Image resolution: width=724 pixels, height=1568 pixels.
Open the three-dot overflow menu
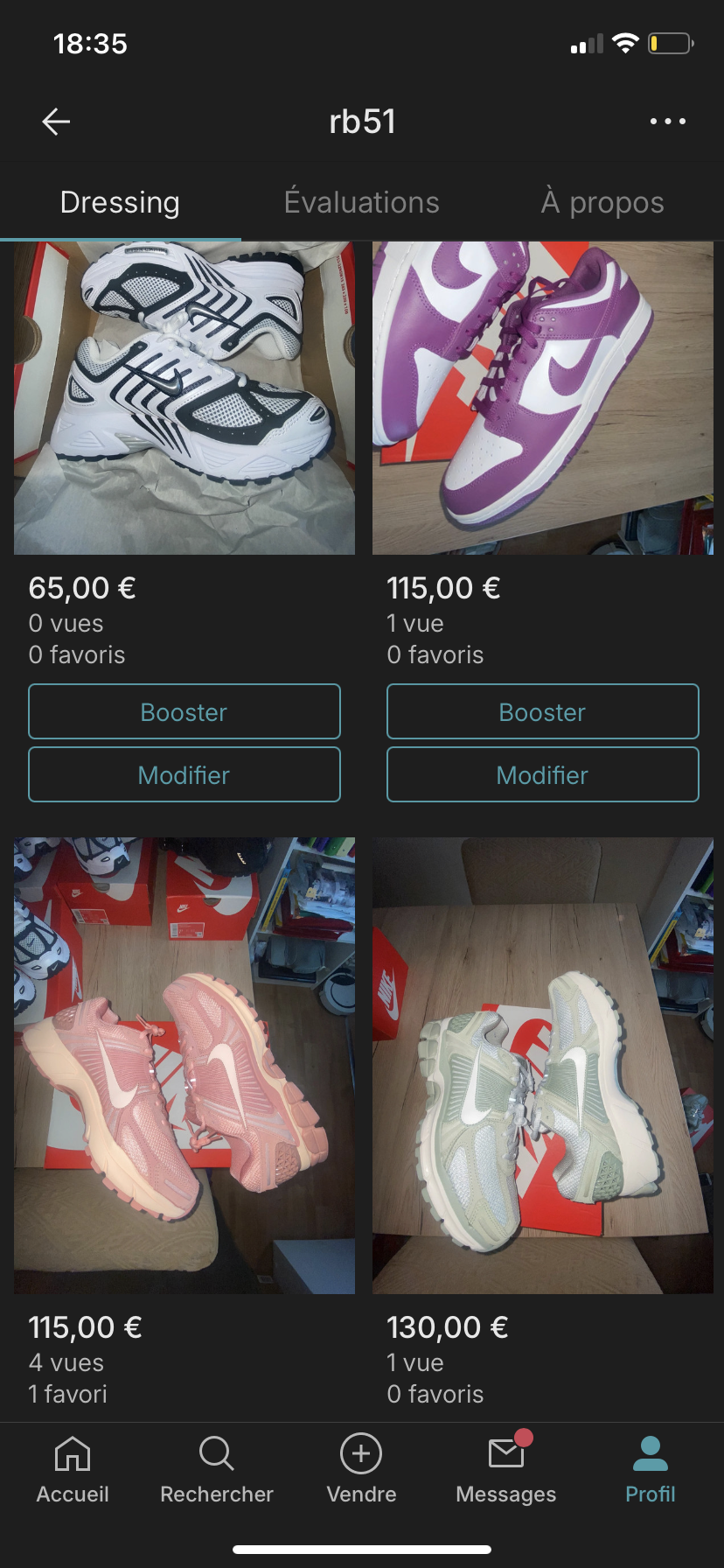[x=667, y=122]
